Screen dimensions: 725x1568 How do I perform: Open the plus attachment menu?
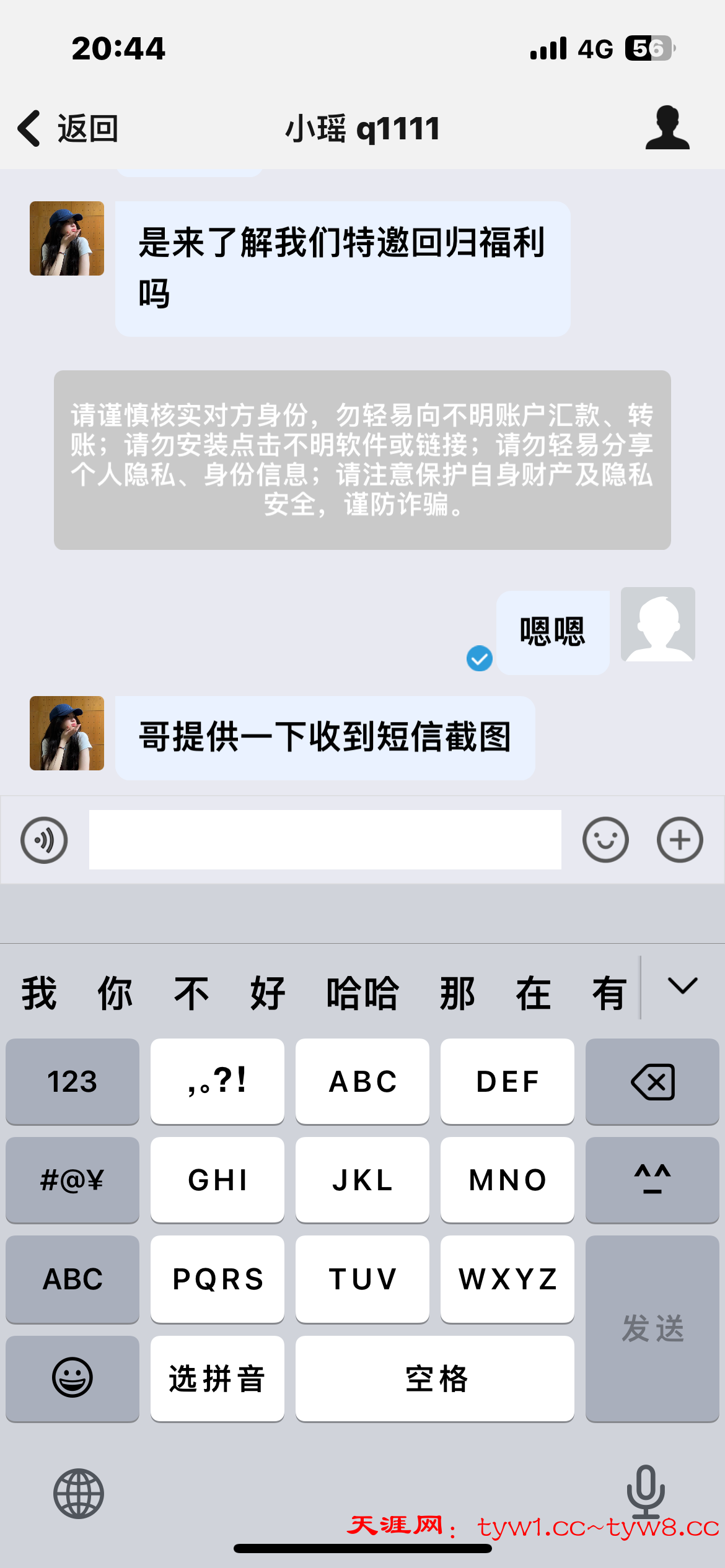[x=680, y=840]
